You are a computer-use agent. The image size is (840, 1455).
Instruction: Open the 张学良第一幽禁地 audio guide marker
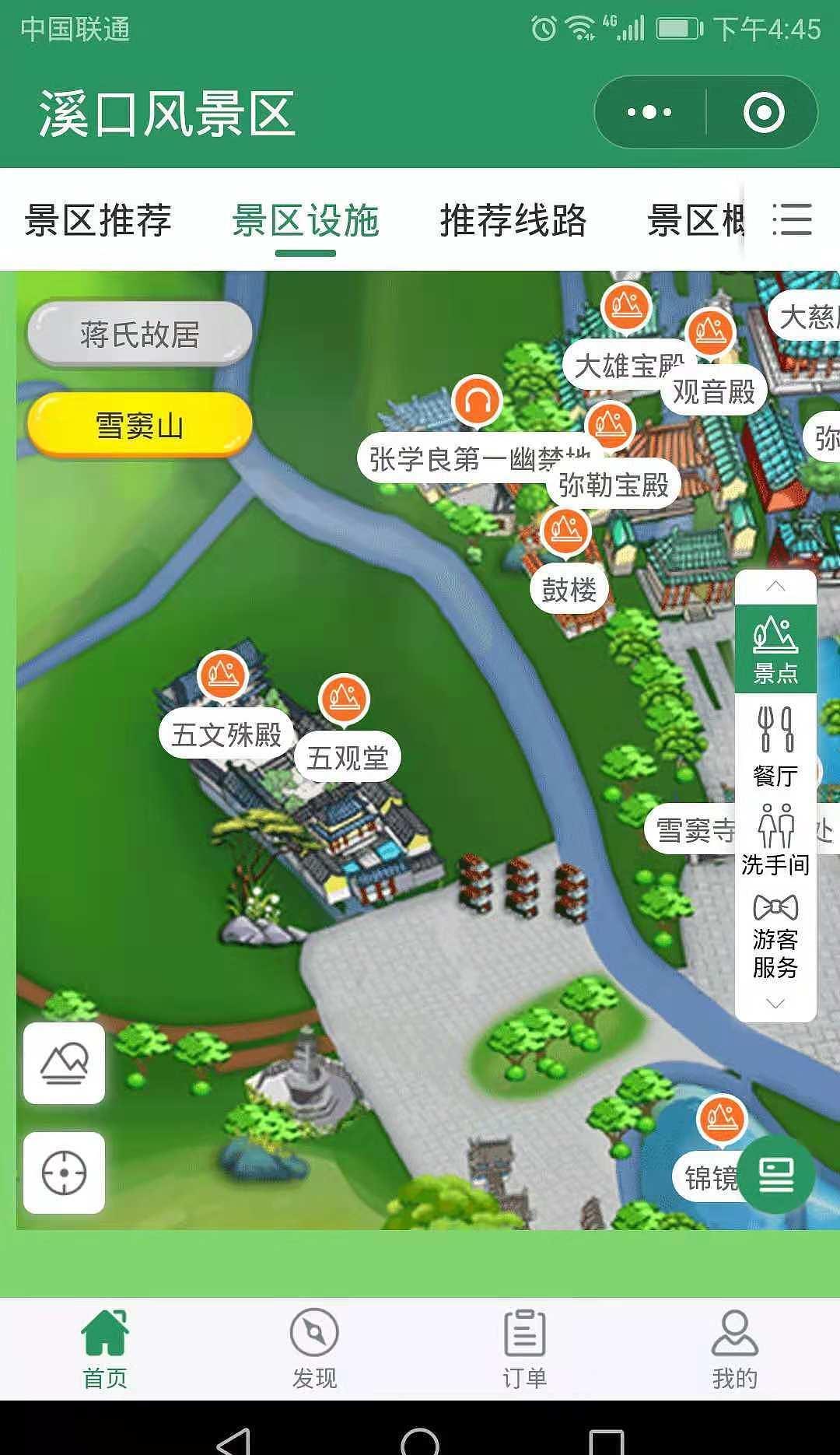tap(477, 401)
